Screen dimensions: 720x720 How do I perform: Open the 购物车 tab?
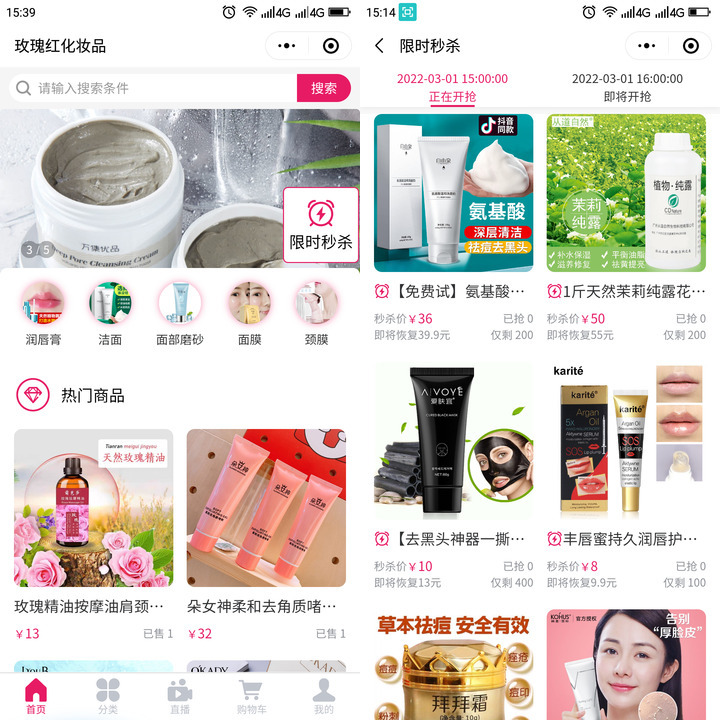coord(252,696)
